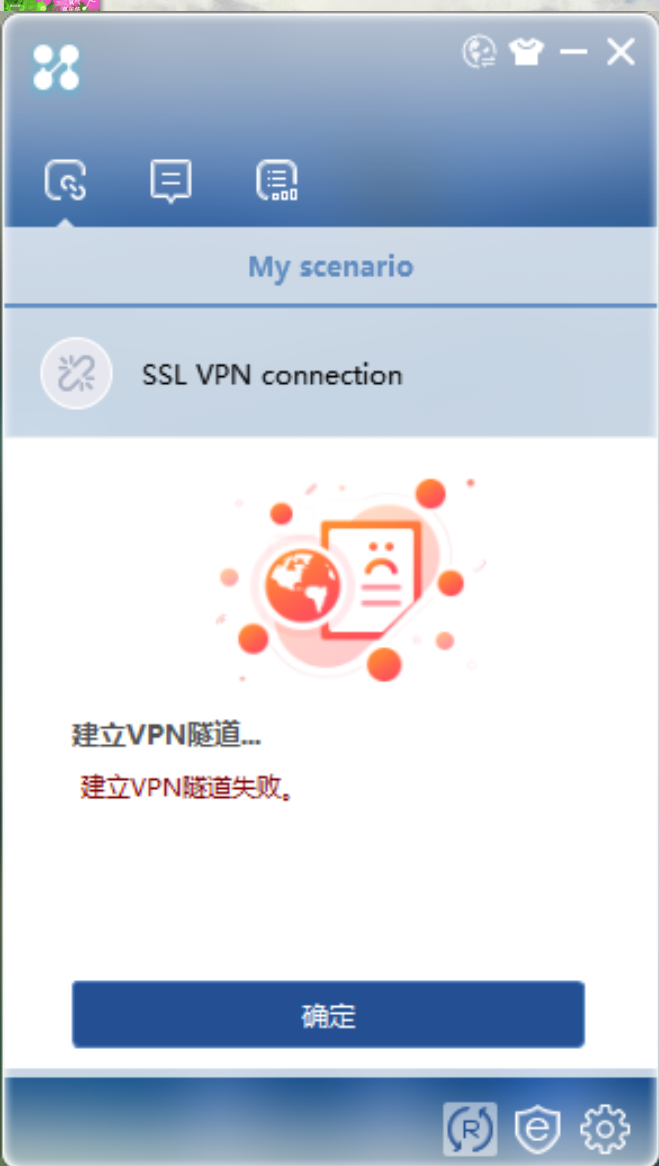Switch to the messages tab
This screenshot has height=1166, width=659.
[x=171, y=181]
